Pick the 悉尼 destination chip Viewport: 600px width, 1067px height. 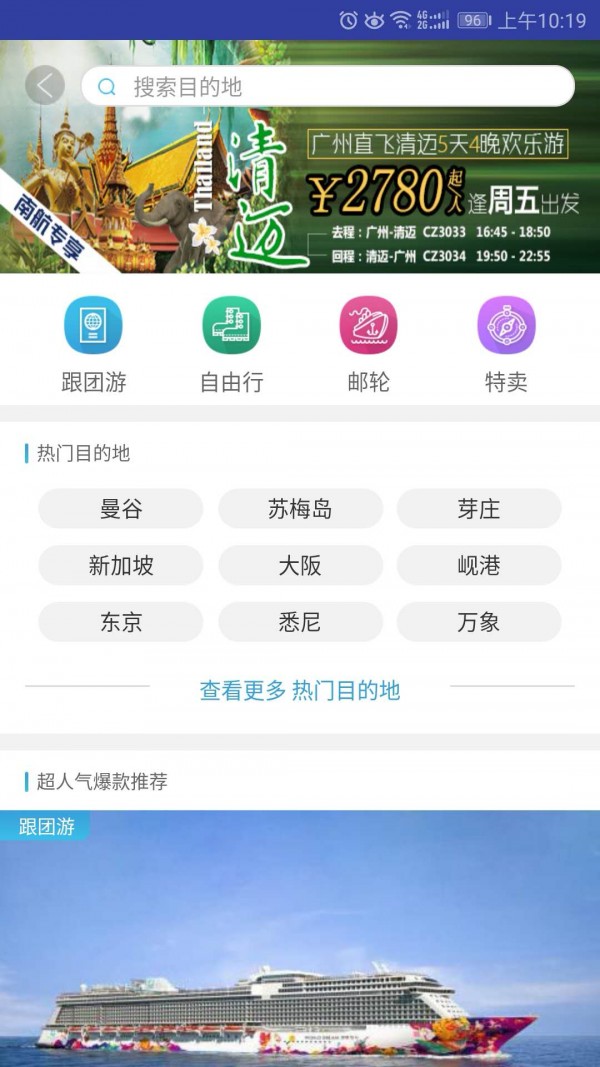[300, 622]
